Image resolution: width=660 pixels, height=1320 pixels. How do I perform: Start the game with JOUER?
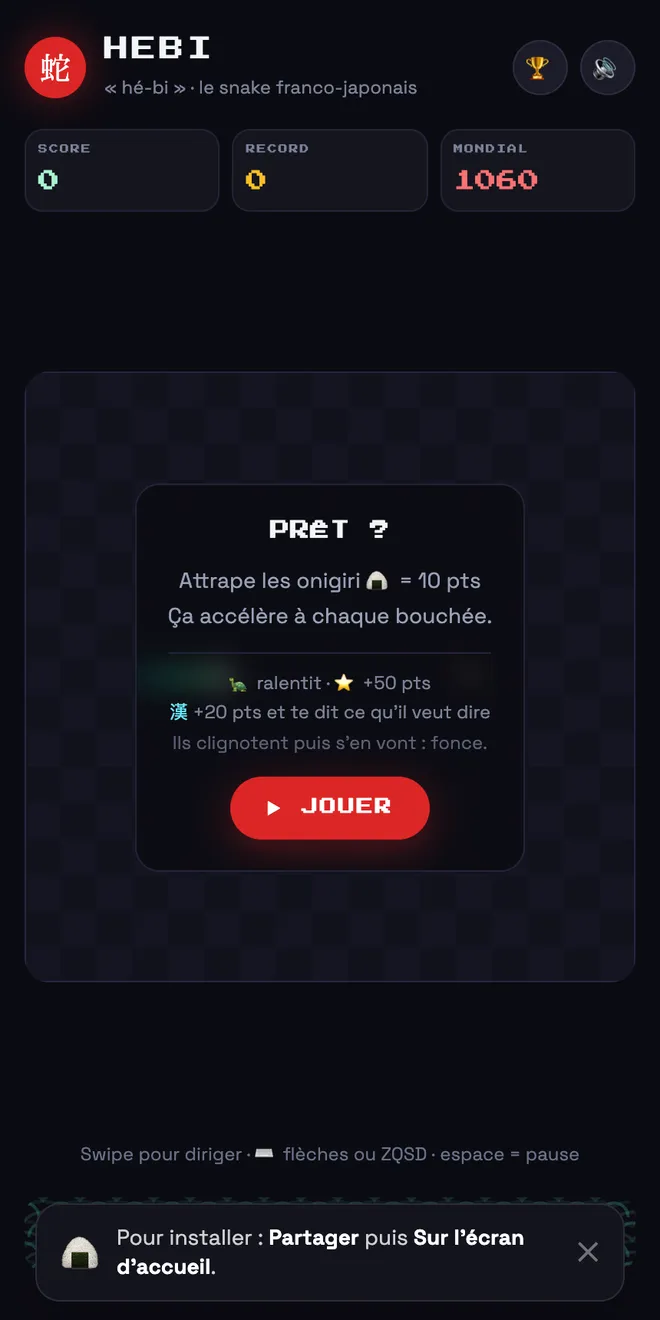[330, 807]
